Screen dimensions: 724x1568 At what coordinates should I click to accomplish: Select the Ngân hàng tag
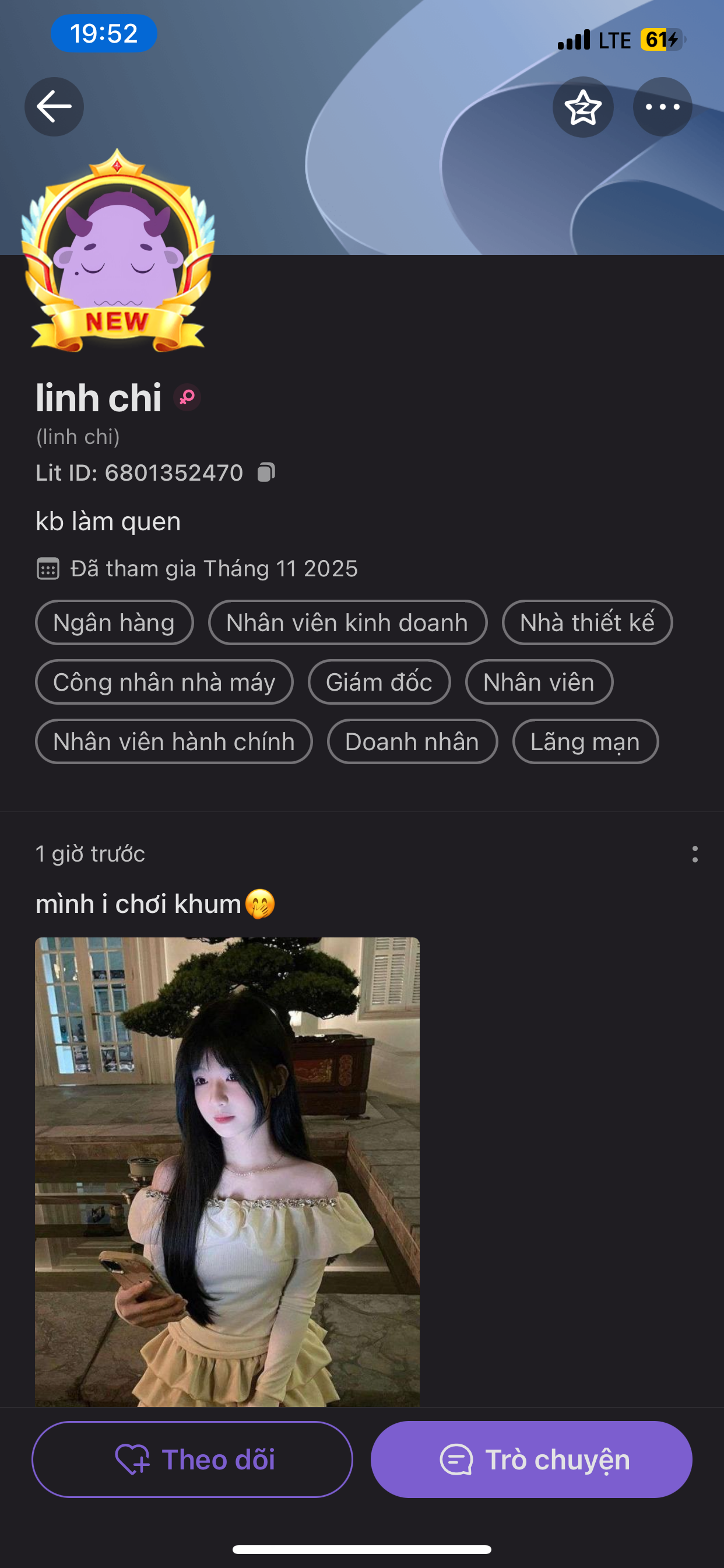(114, 622)
